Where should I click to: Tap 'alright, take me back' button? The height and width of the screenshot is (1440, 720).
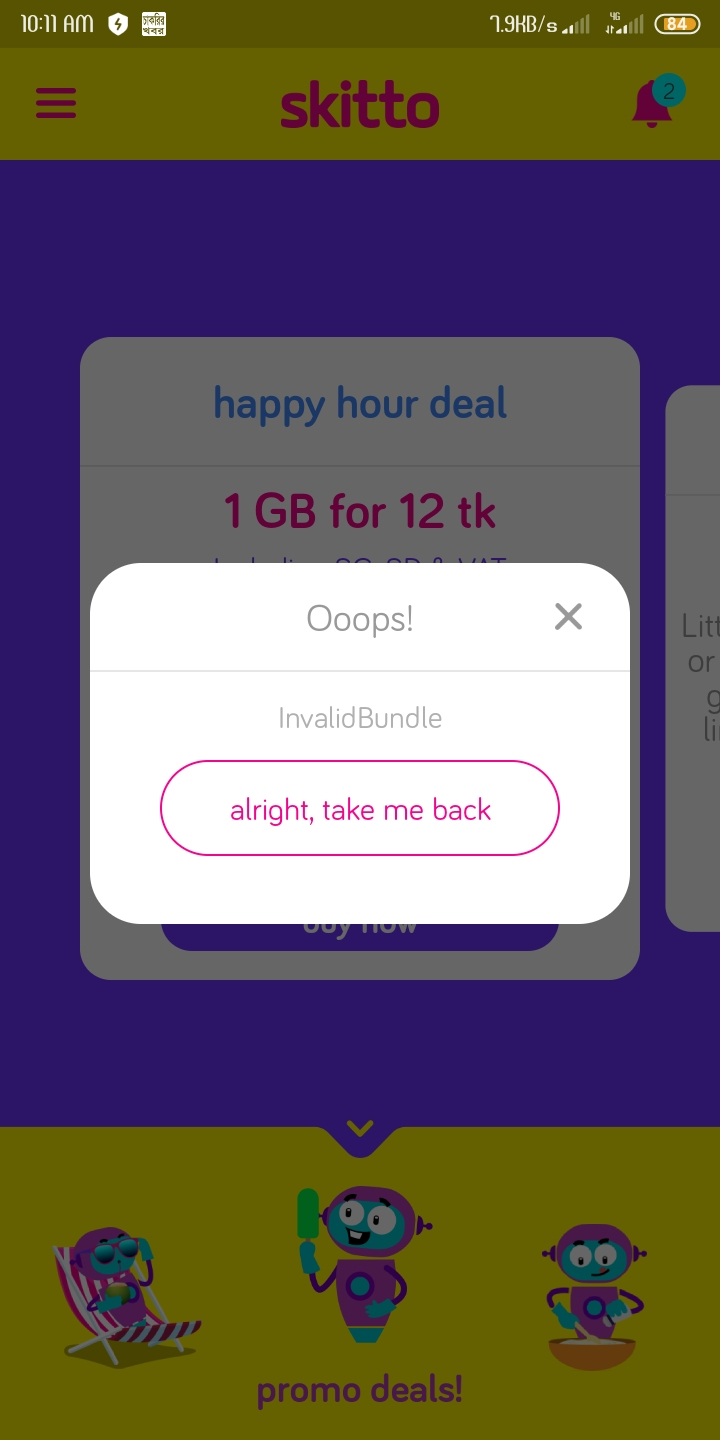tap(360, 808)
